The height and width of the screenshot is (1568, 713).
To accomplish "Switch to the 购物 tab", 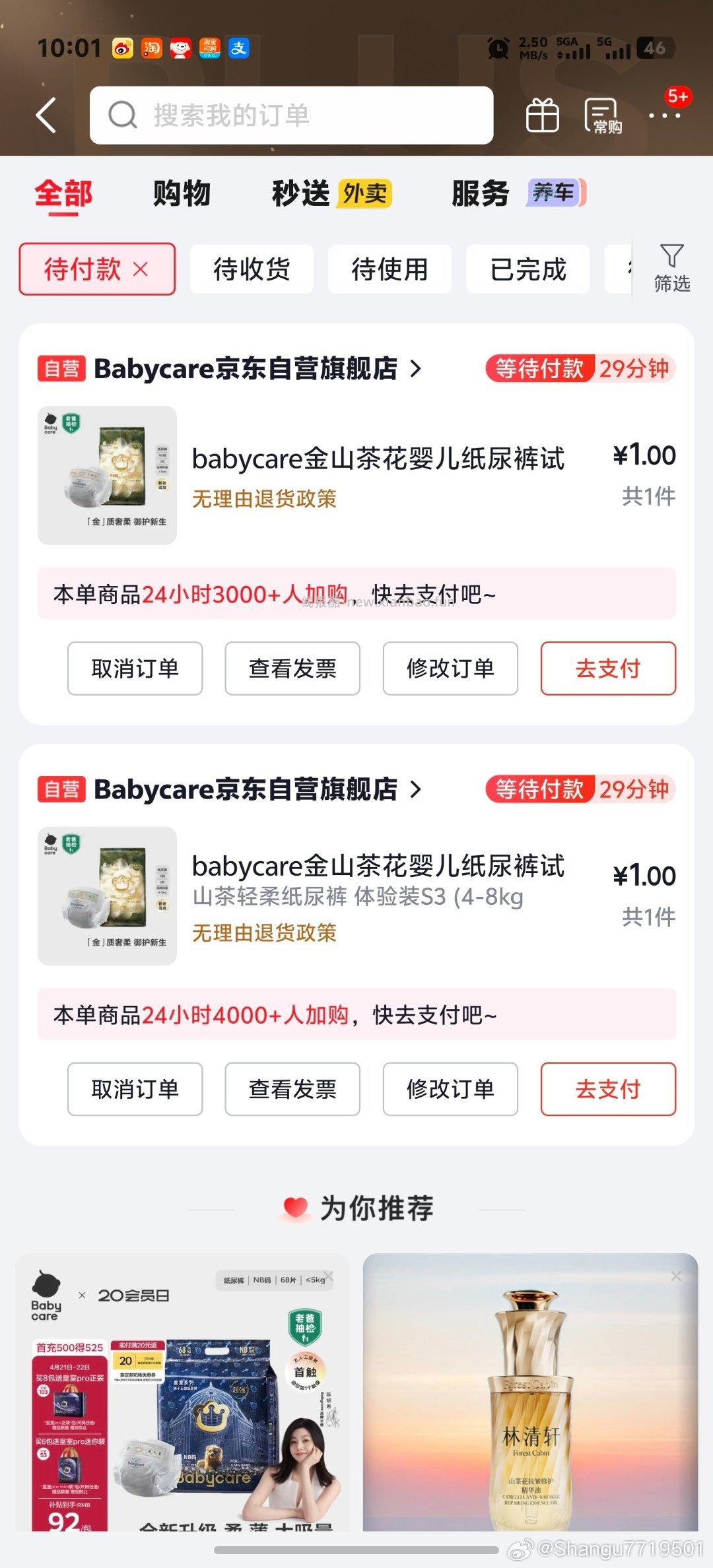I will tap(182, 194).
